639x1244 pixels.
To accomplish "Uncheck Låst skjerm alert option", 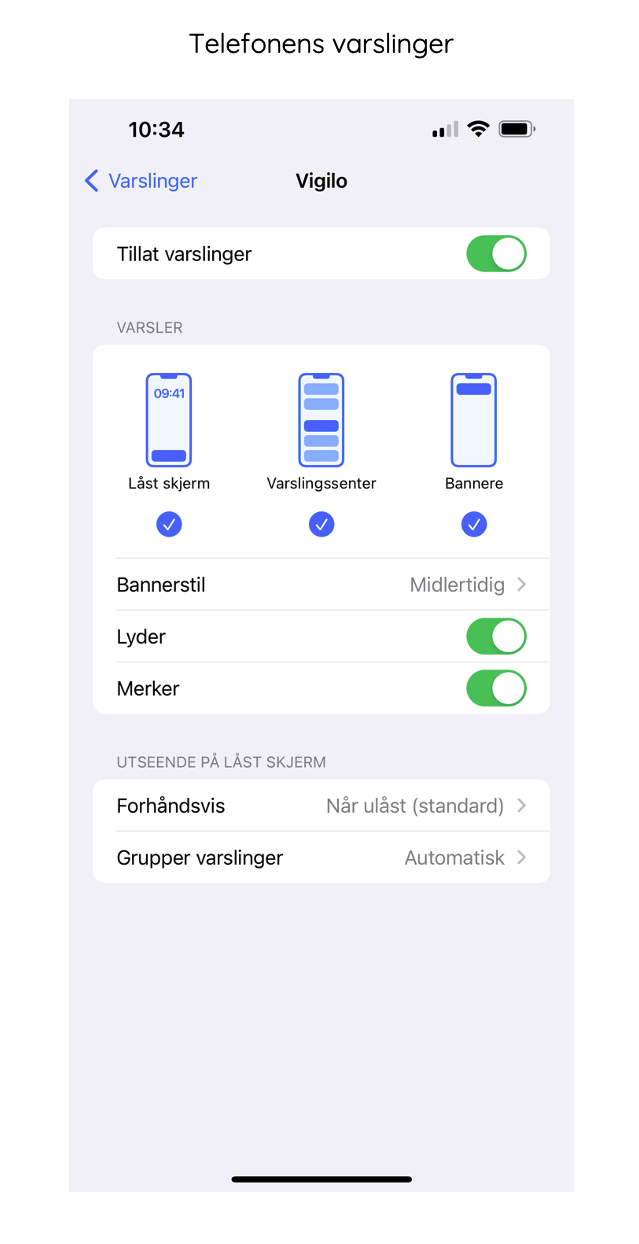I will click(x=169, y=523).
